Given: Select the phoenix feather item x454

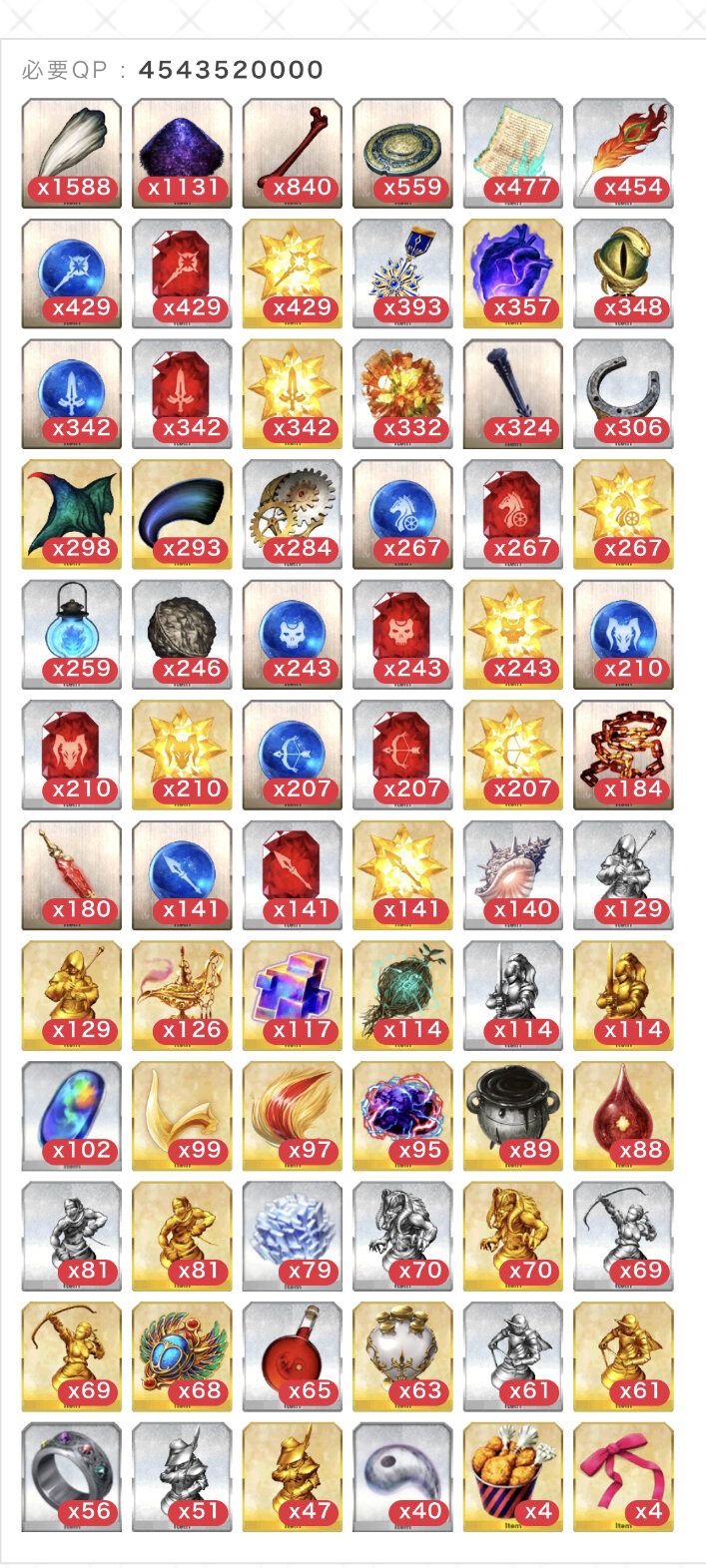Looking at the screenshot, I should (x=623, y=153).
